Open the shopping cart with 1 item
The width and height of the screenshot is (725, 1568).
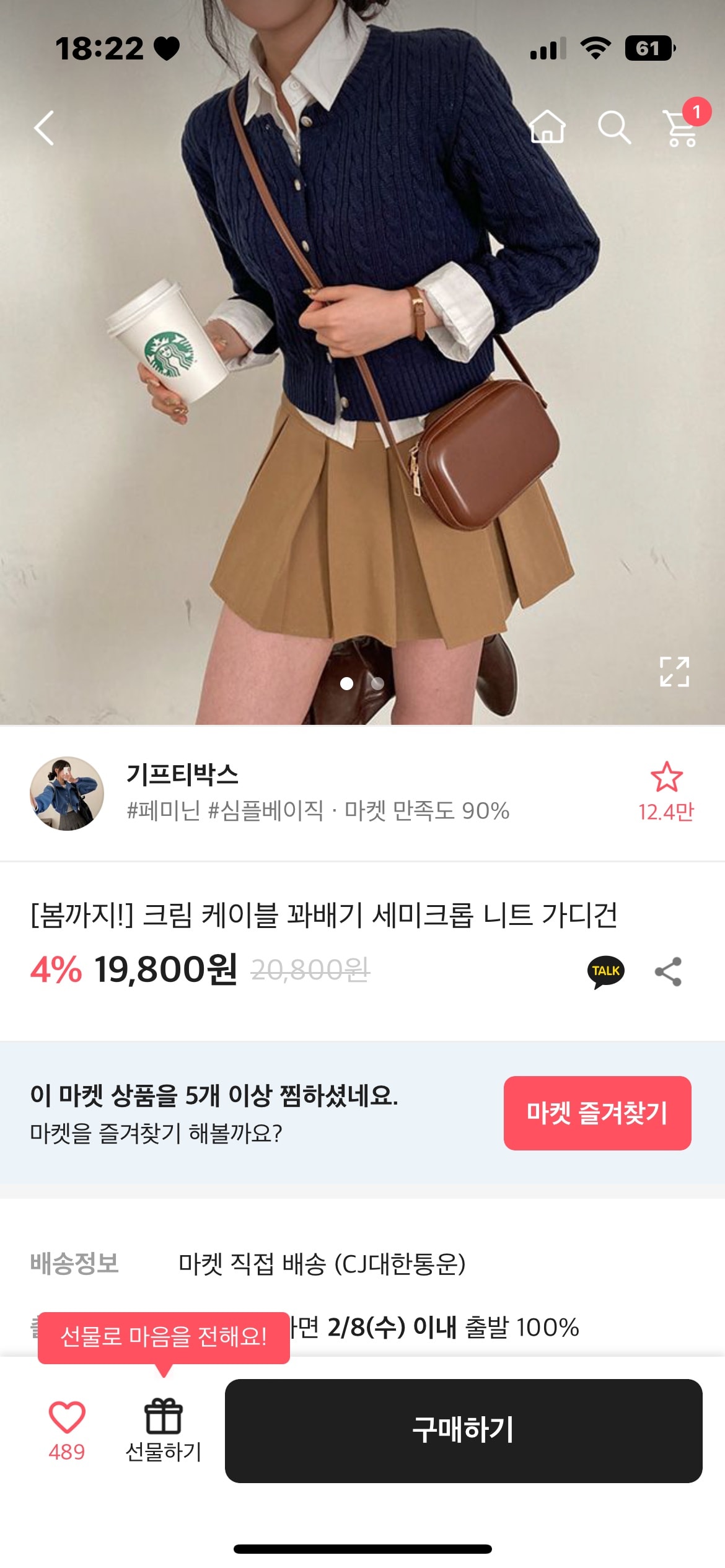click(680, 128)
